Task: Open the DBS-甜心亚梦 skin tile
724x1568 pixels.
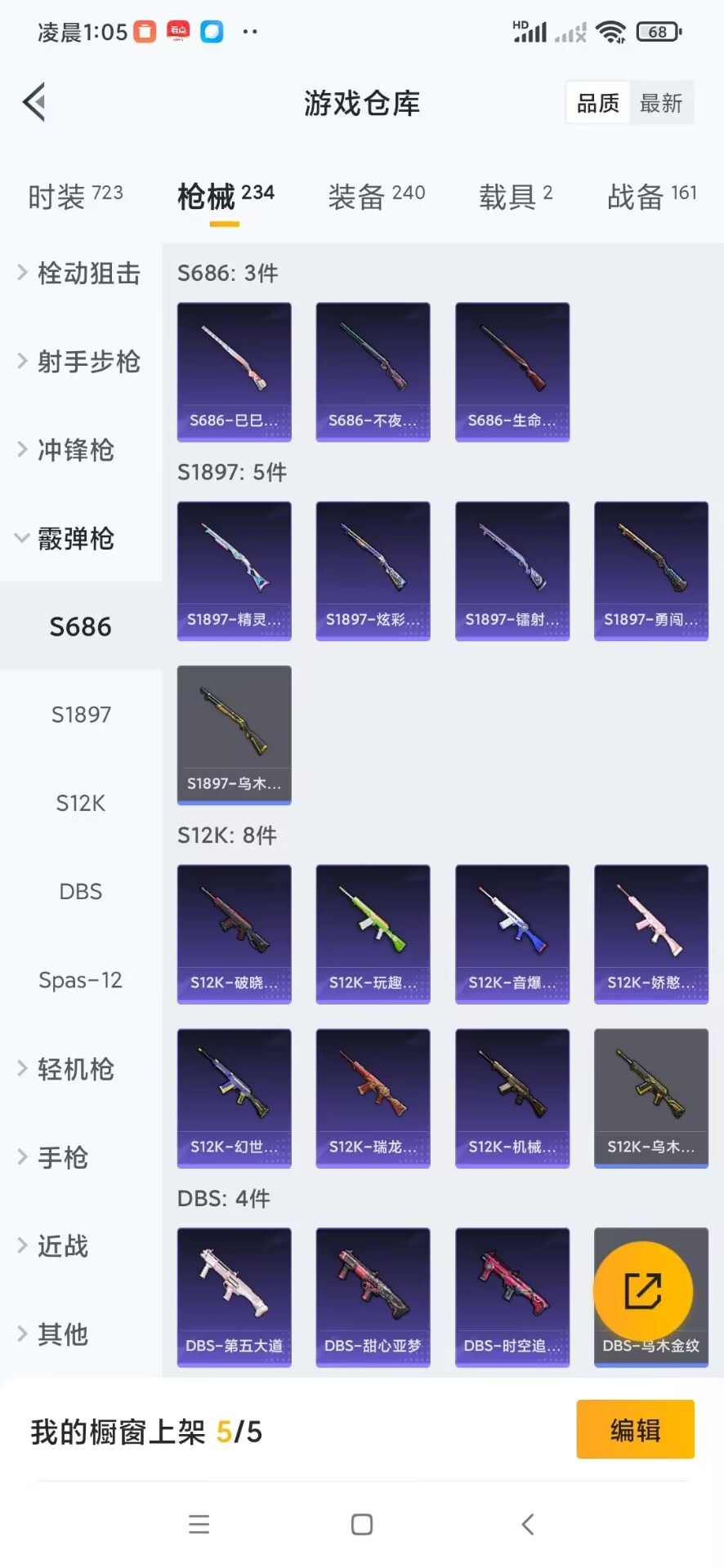Action: [373, 1297]
